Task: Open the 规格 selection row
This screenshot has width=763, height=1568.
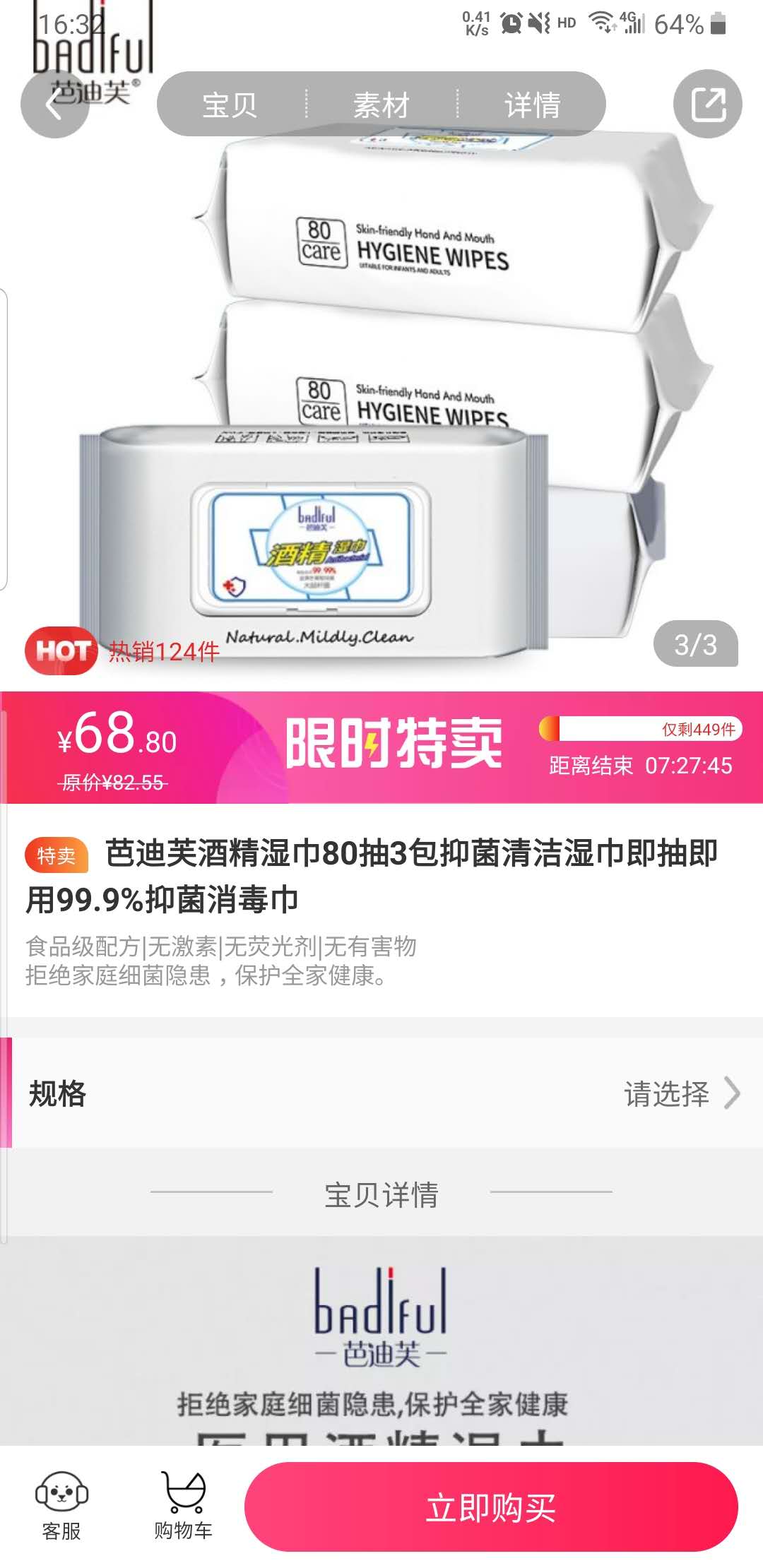Action: click(x=381, y=1093)
